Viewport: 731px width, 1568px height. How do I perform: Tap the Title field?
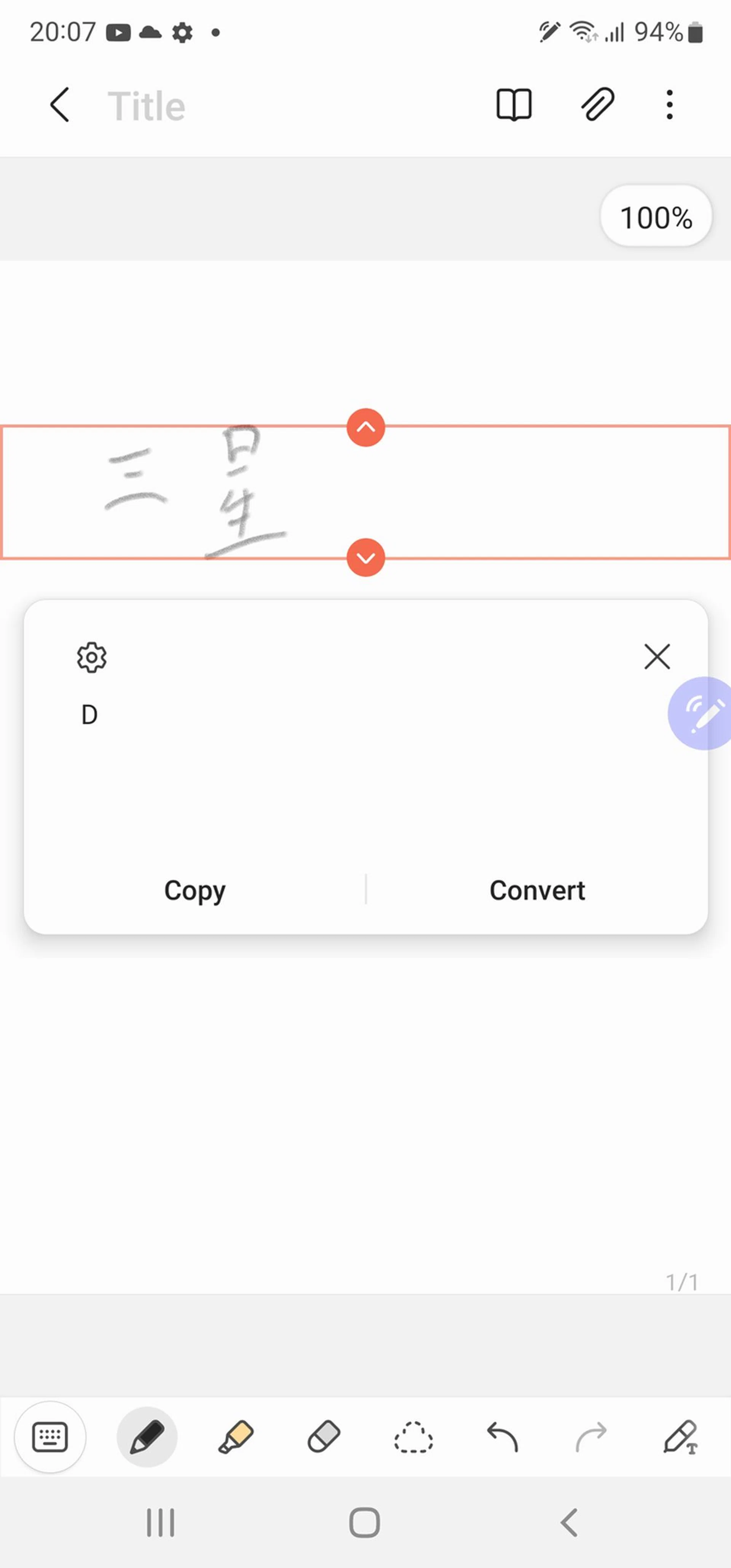pos(147,106)
